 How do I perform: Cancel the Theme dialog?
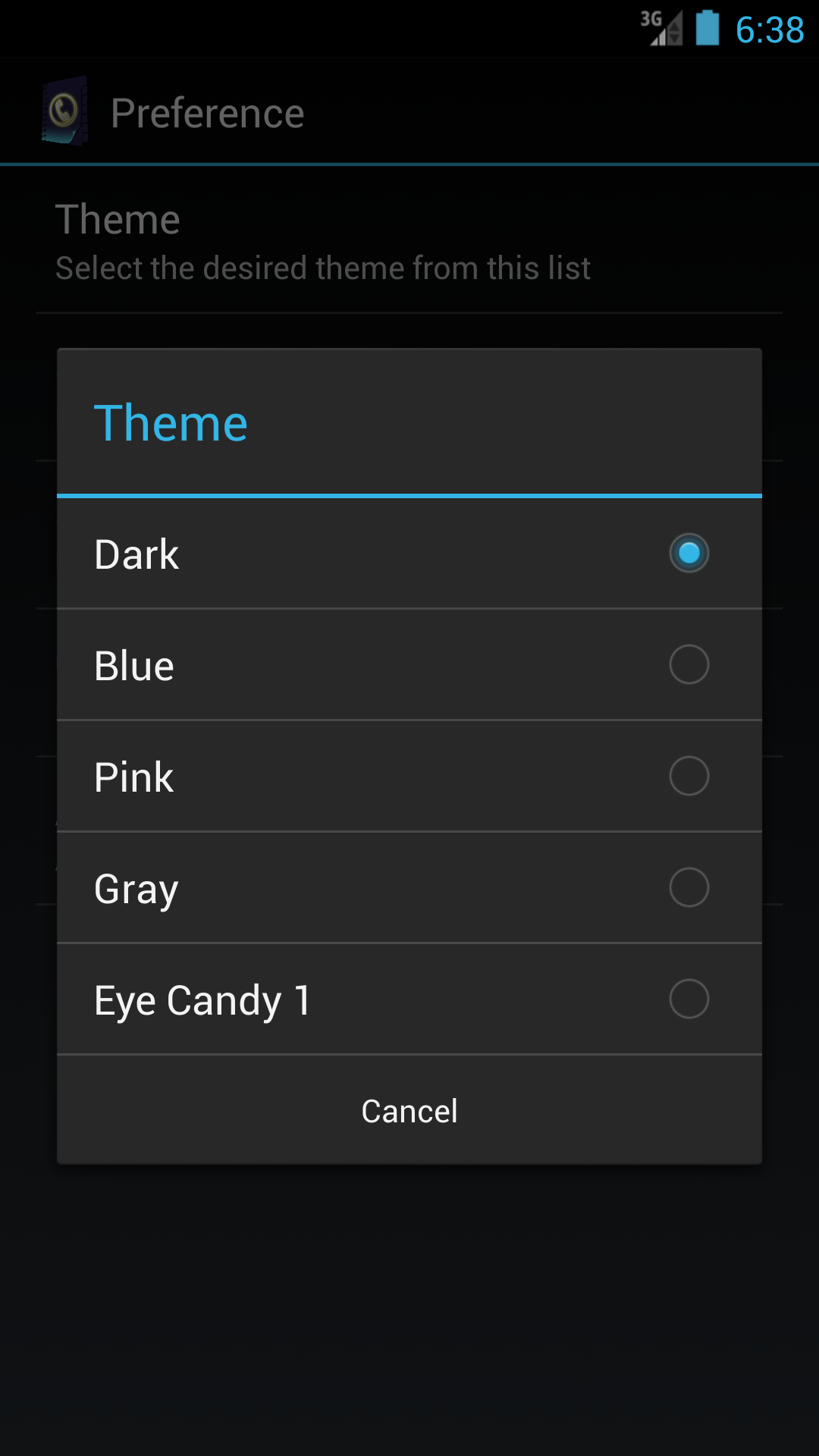pos(409,1110)
